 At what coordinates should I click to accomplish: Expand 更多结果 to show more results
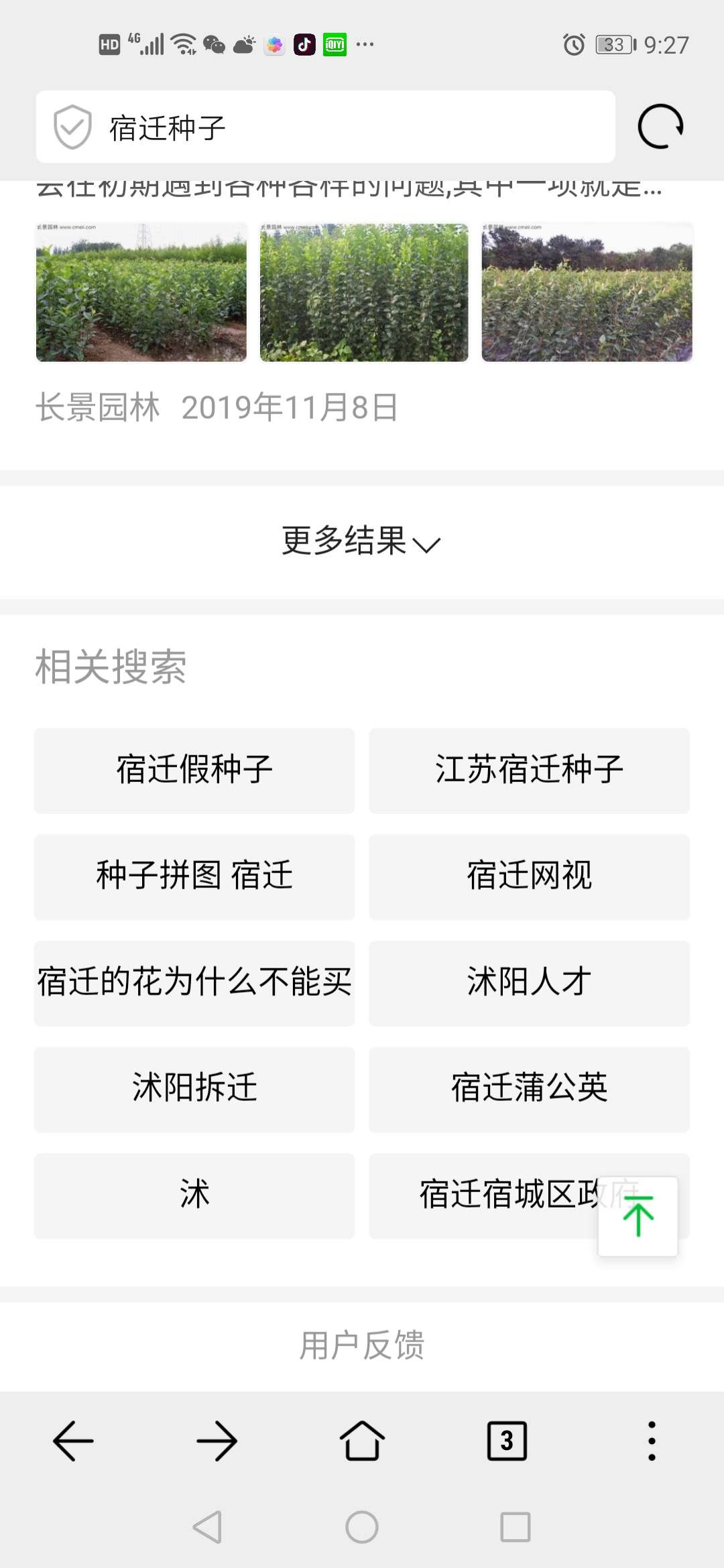[x=362, y=541]
